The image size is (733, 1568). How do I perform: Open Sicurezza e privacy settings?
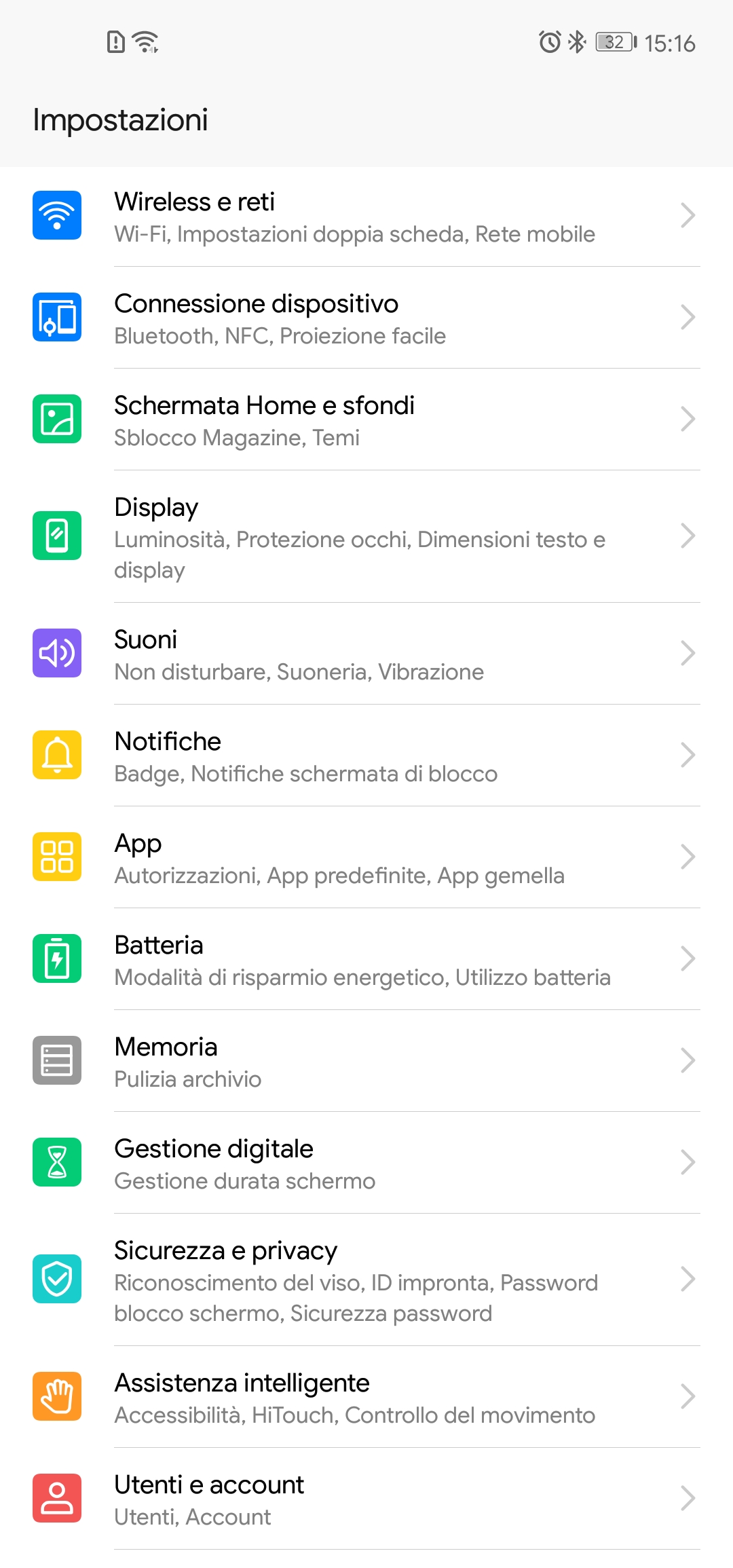[x=366, y=1280]
